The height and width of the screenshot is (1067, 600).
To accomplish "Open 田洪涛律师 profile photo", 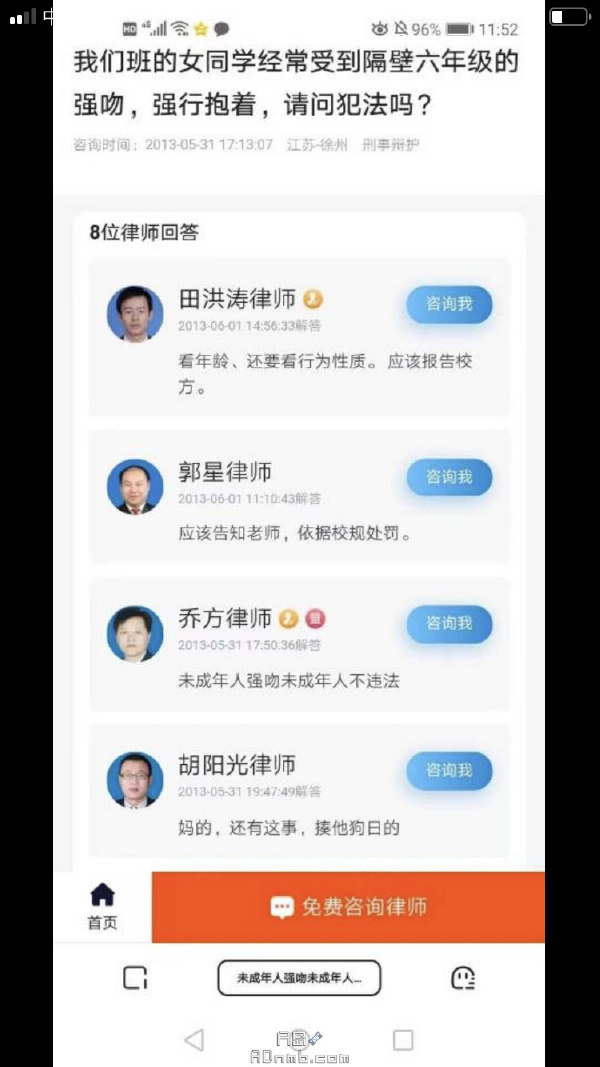I will tap(135, 313).
